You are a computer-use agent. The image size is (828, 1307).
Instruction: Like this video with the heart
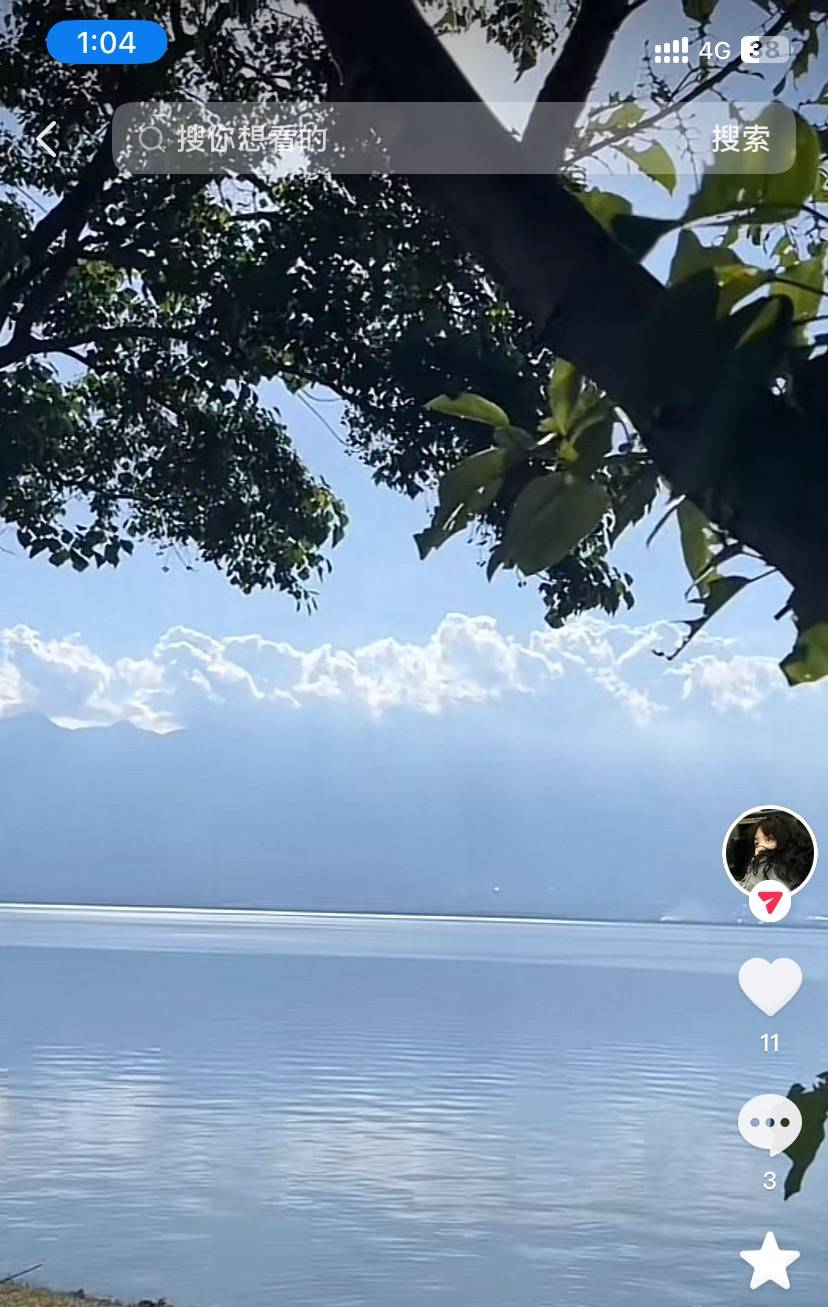click(769, 986)
